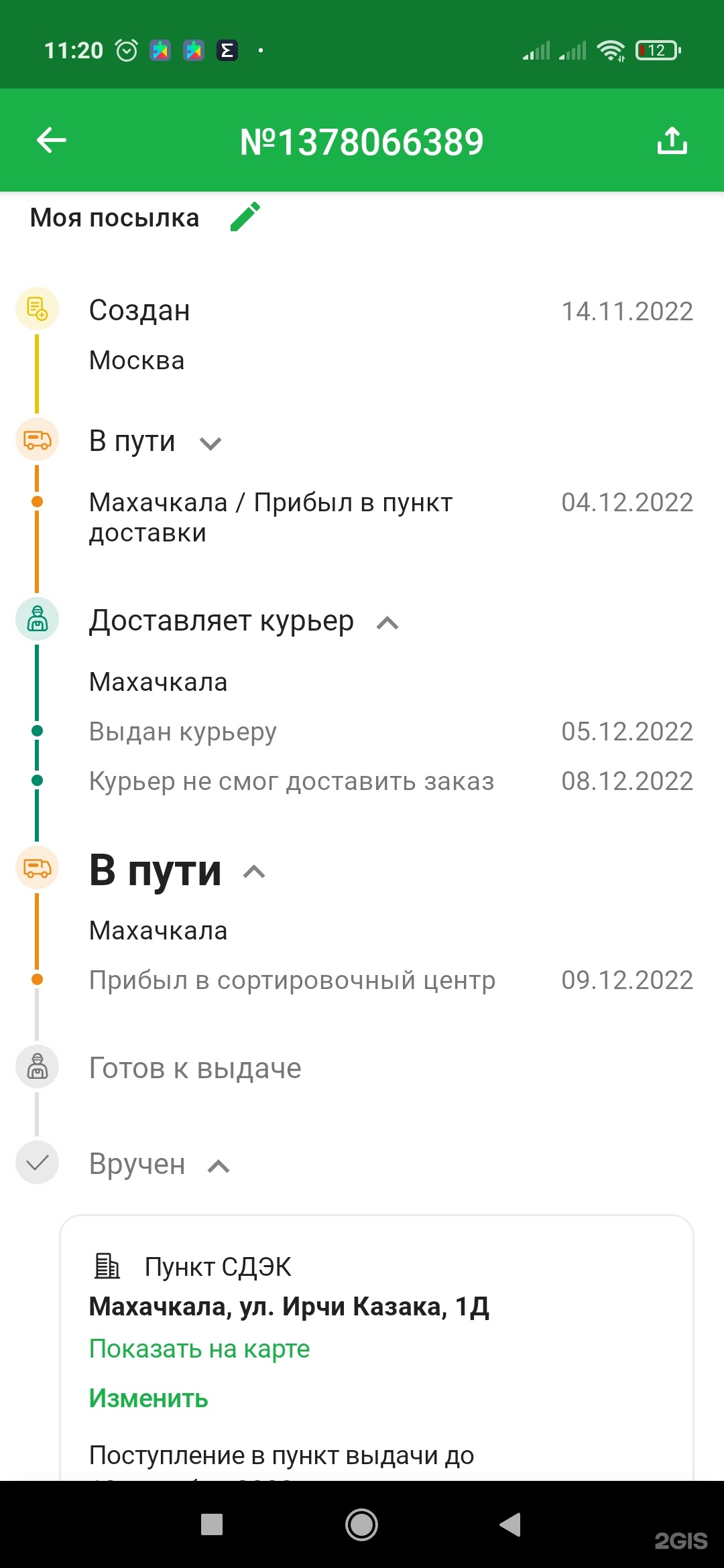Screen dimensions: 724x1568
Task: Share tracking number via upload icon
Action: (672, 141)
